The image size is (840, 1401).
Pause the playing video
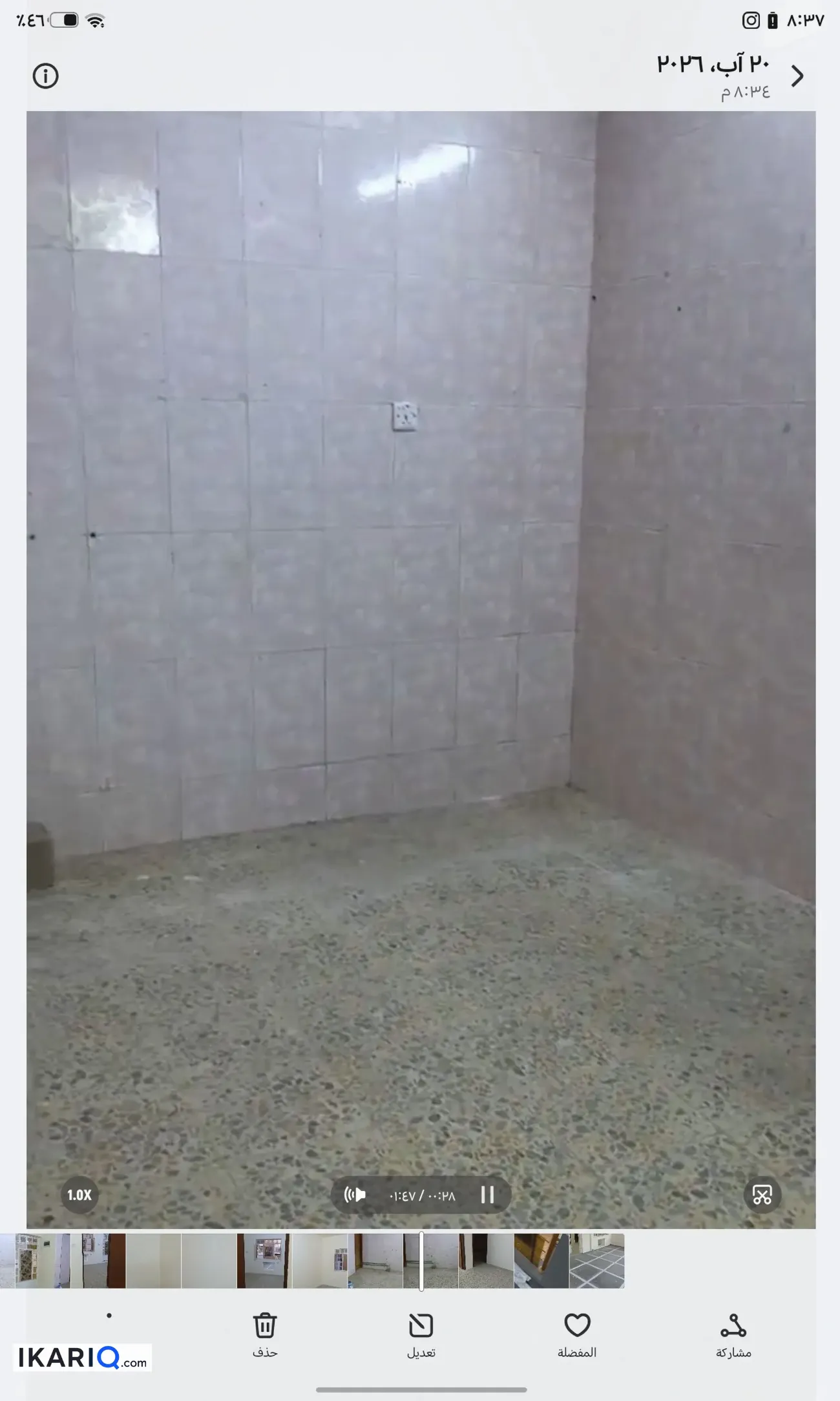[488, 1195]
